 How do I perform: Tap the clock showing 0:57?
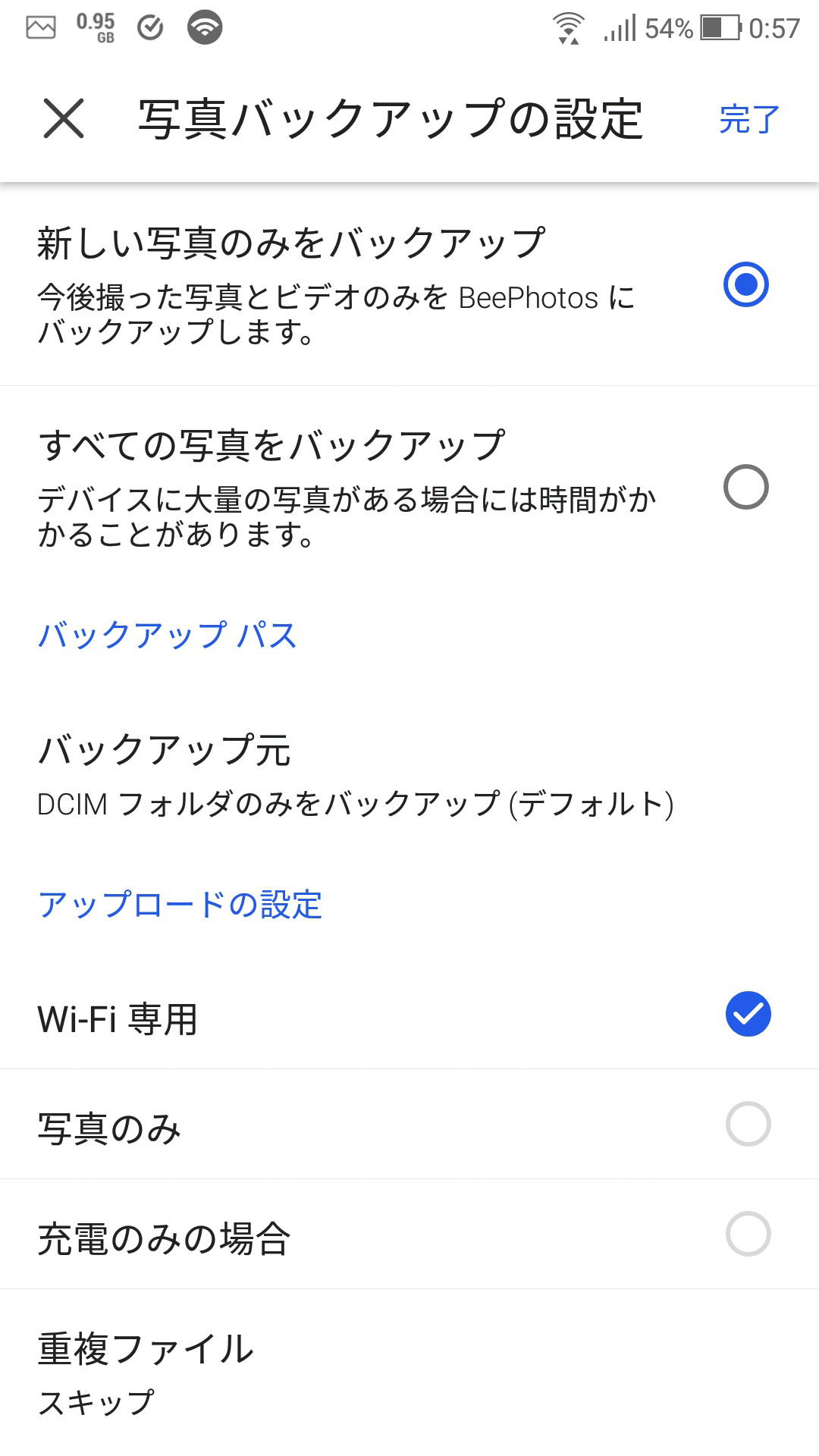click(x=774, y=28)
